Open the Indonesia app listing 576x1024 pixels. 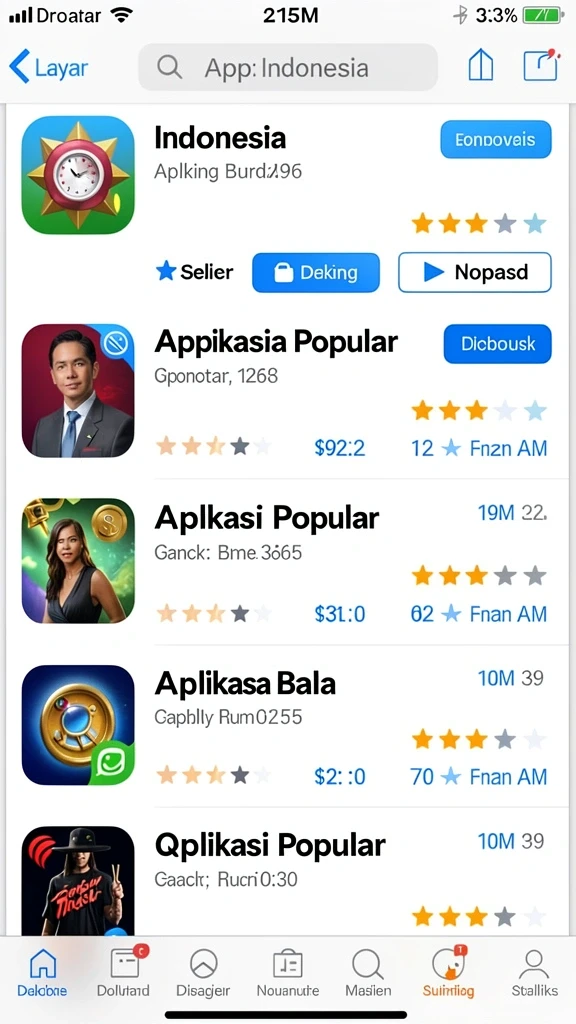[220, 138]
